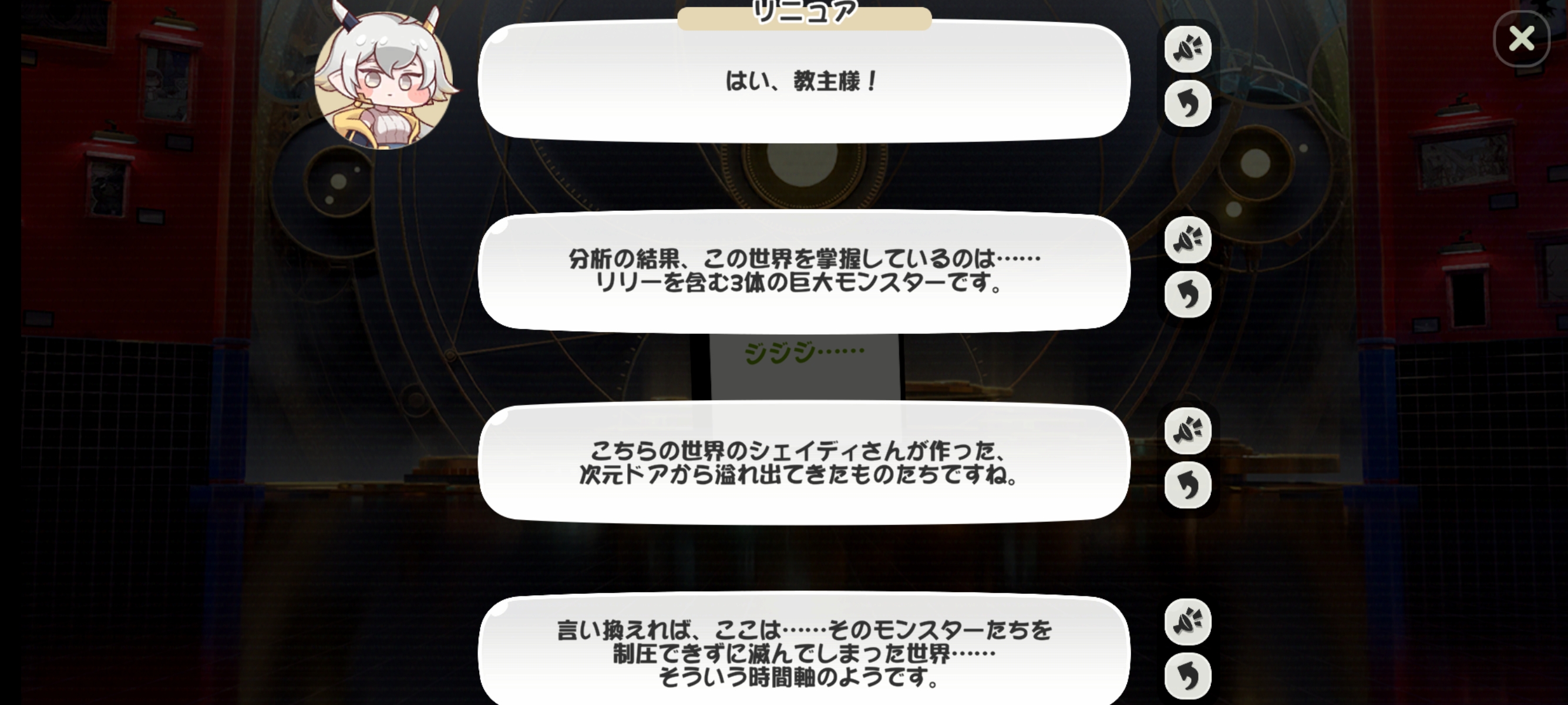
Task: Rewind to the '分析の結果' line
Action: tap(1187, 295)
